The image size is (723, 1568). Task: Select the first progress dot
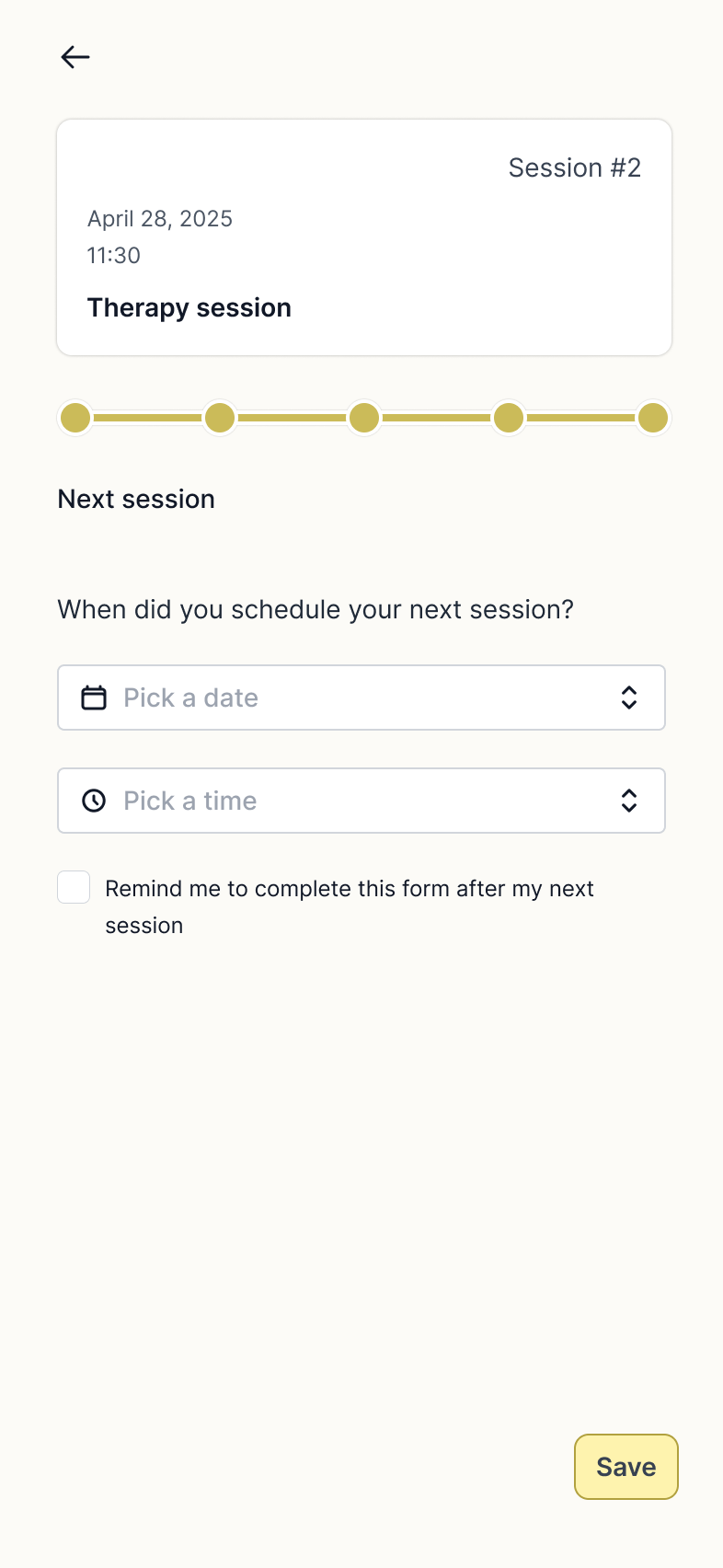75,418
